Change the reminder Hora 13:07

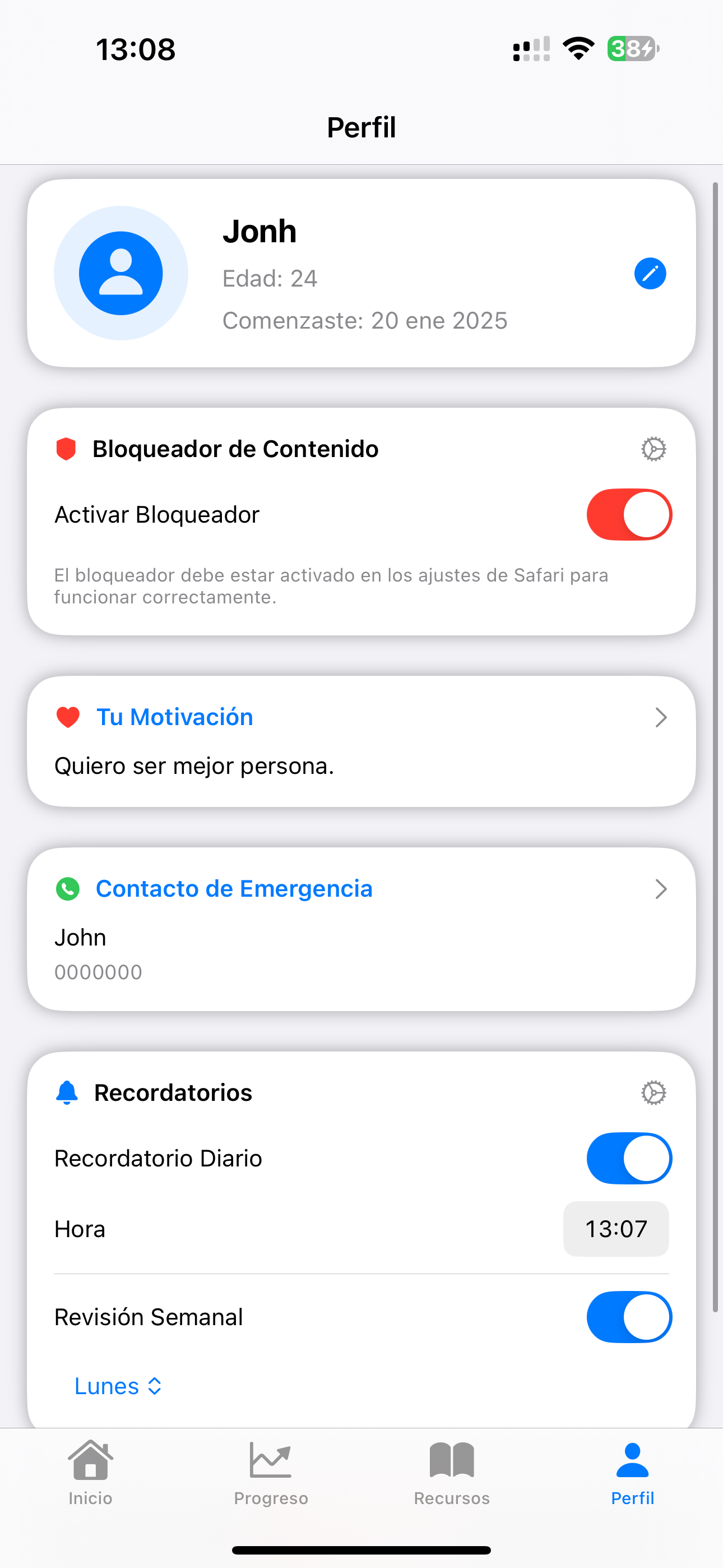[x=615, y=1229]
